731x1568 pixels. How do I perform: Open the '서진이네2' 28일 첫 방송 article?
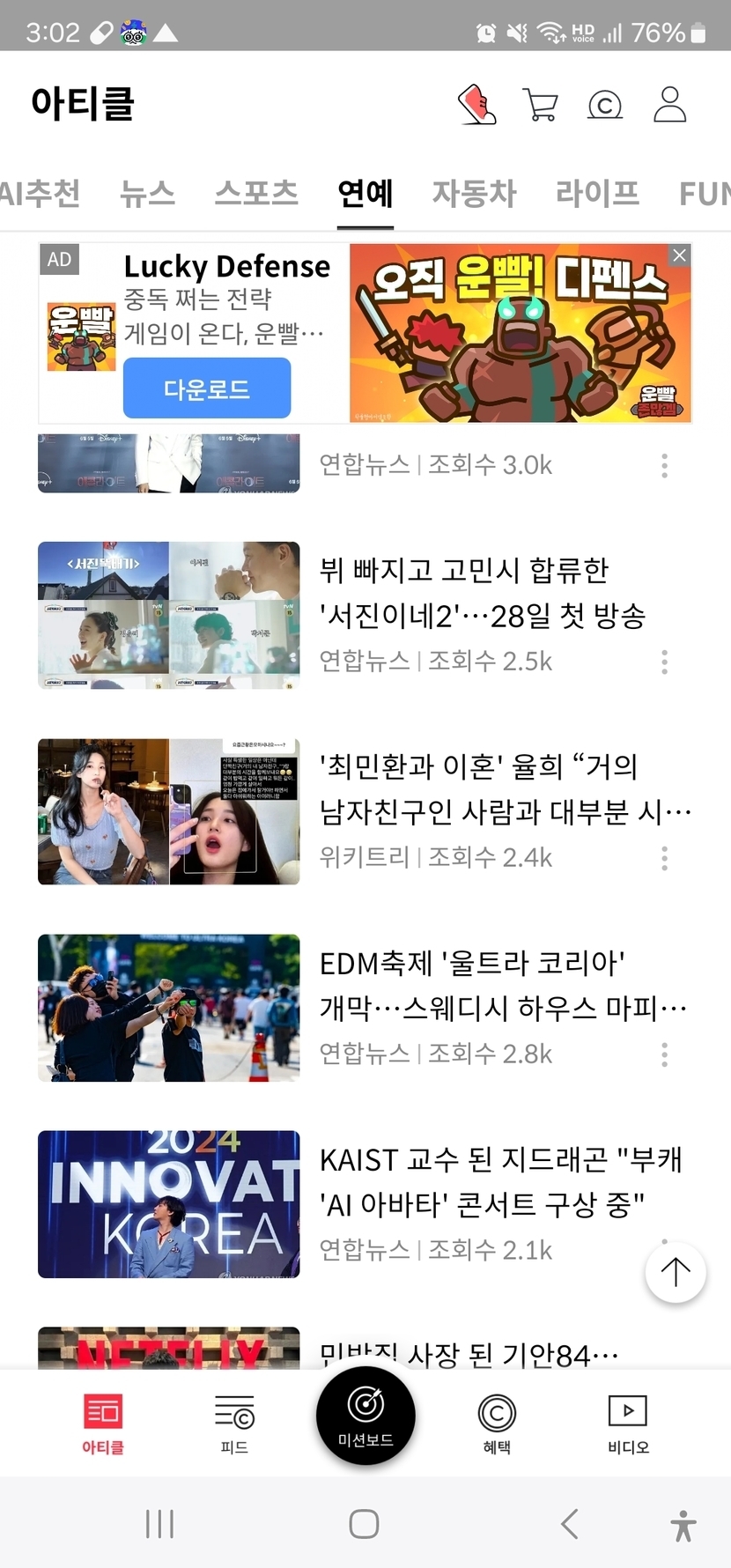[482, 593]
